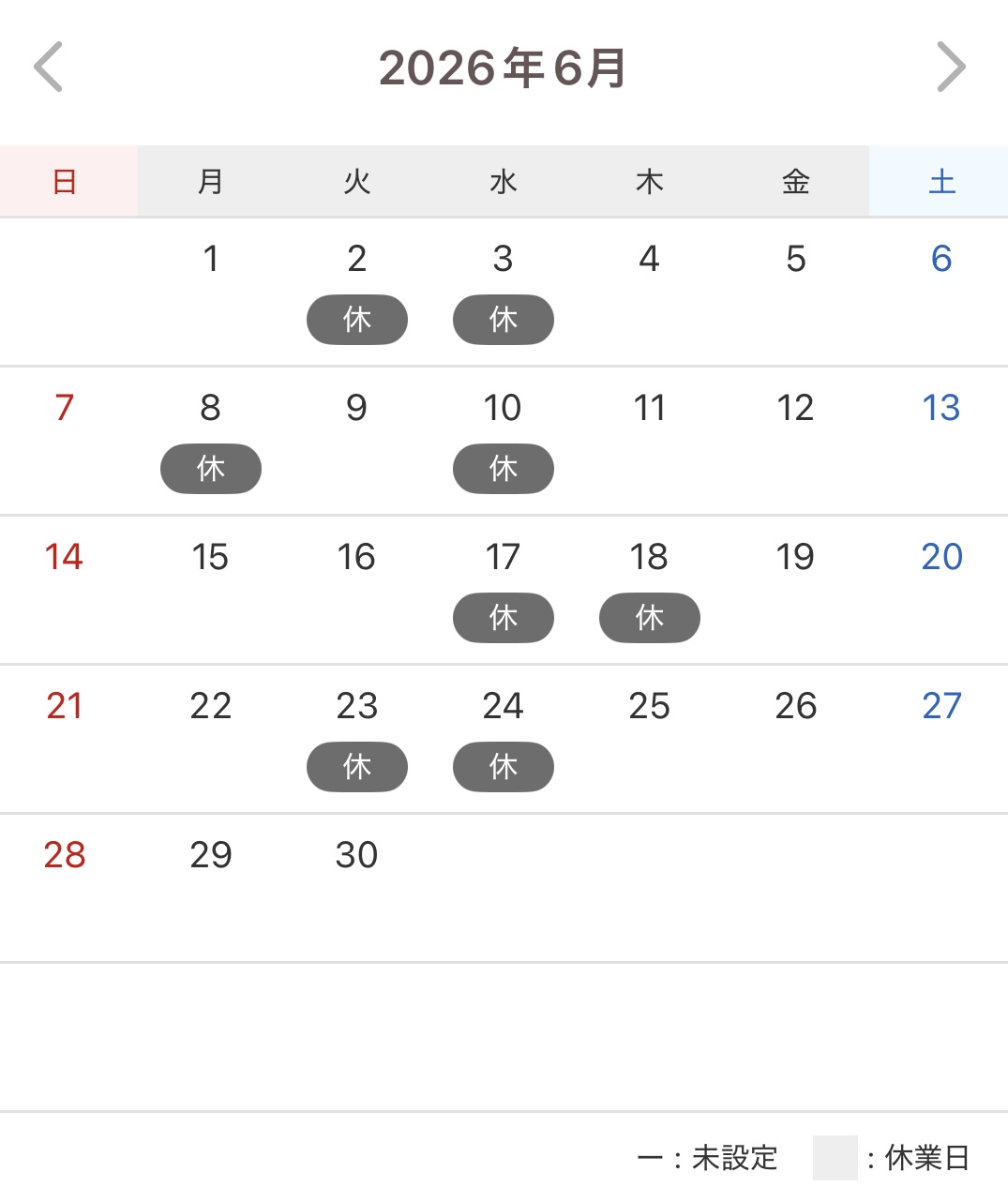Select June 24 closed day
This screenshot has width=1008, height=1202.
tap(503, 737)
